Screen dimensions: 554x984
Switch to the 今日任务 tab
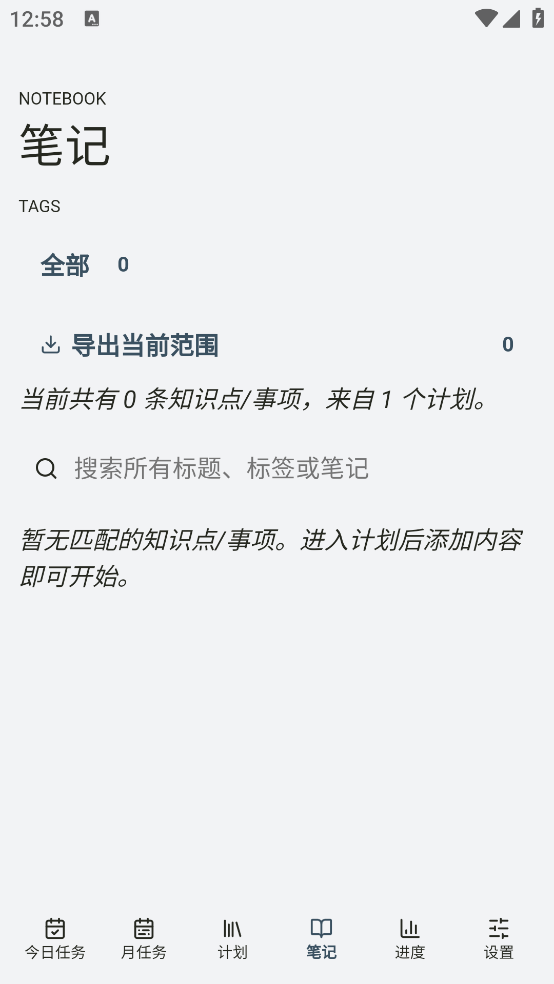click(x=55, y=939)
